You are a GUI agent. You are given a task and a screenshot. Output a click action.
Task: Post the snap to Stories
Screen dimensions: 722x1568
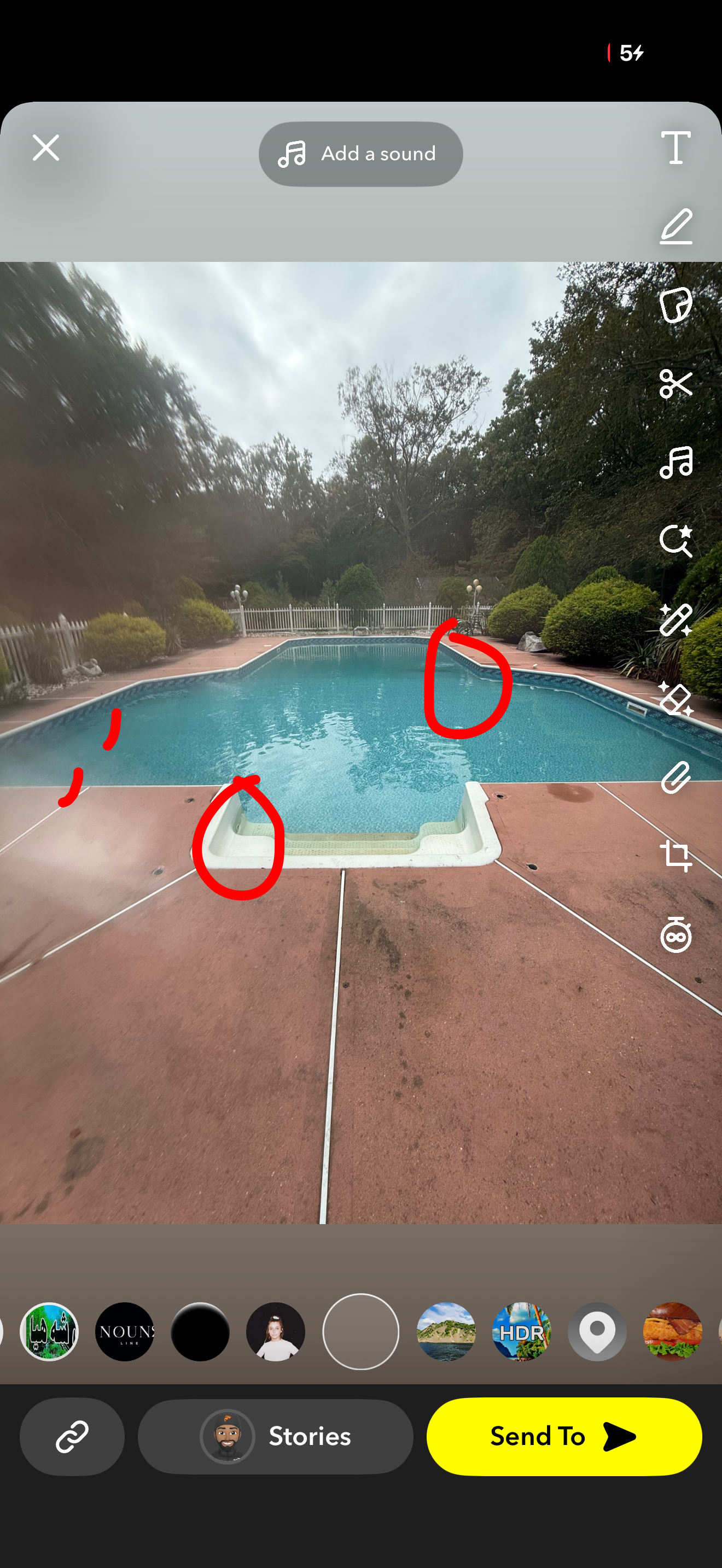(x=275, y=1436)
